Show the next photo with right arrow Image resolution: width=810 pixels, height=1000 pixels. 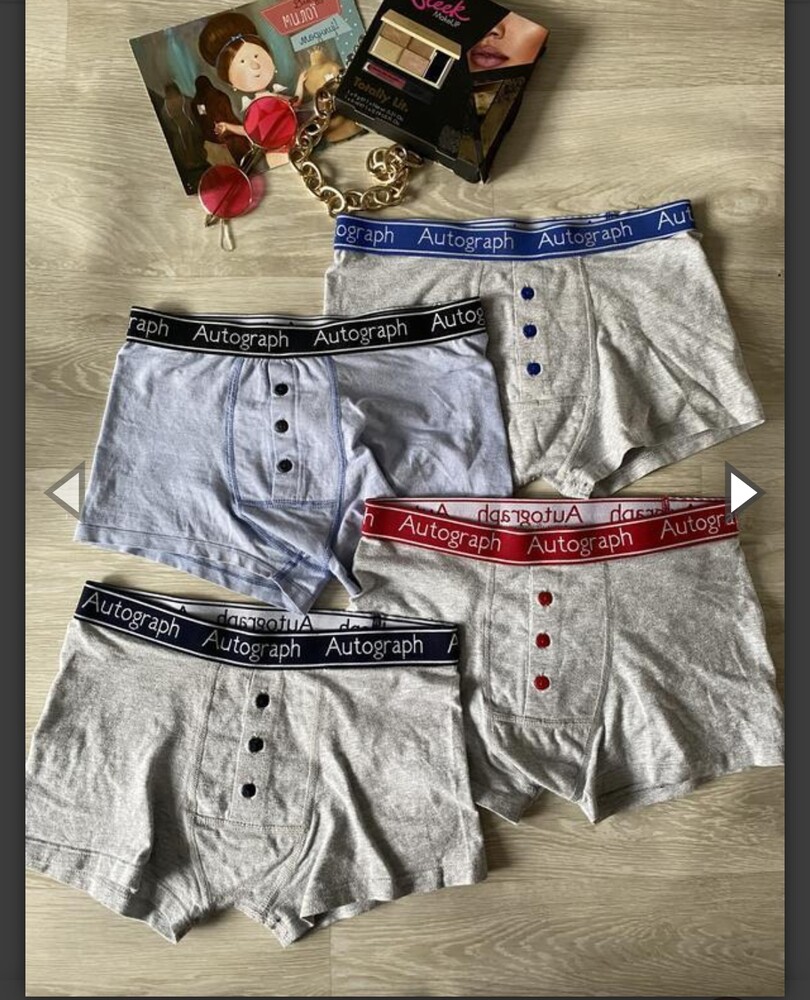click(743, 492)
